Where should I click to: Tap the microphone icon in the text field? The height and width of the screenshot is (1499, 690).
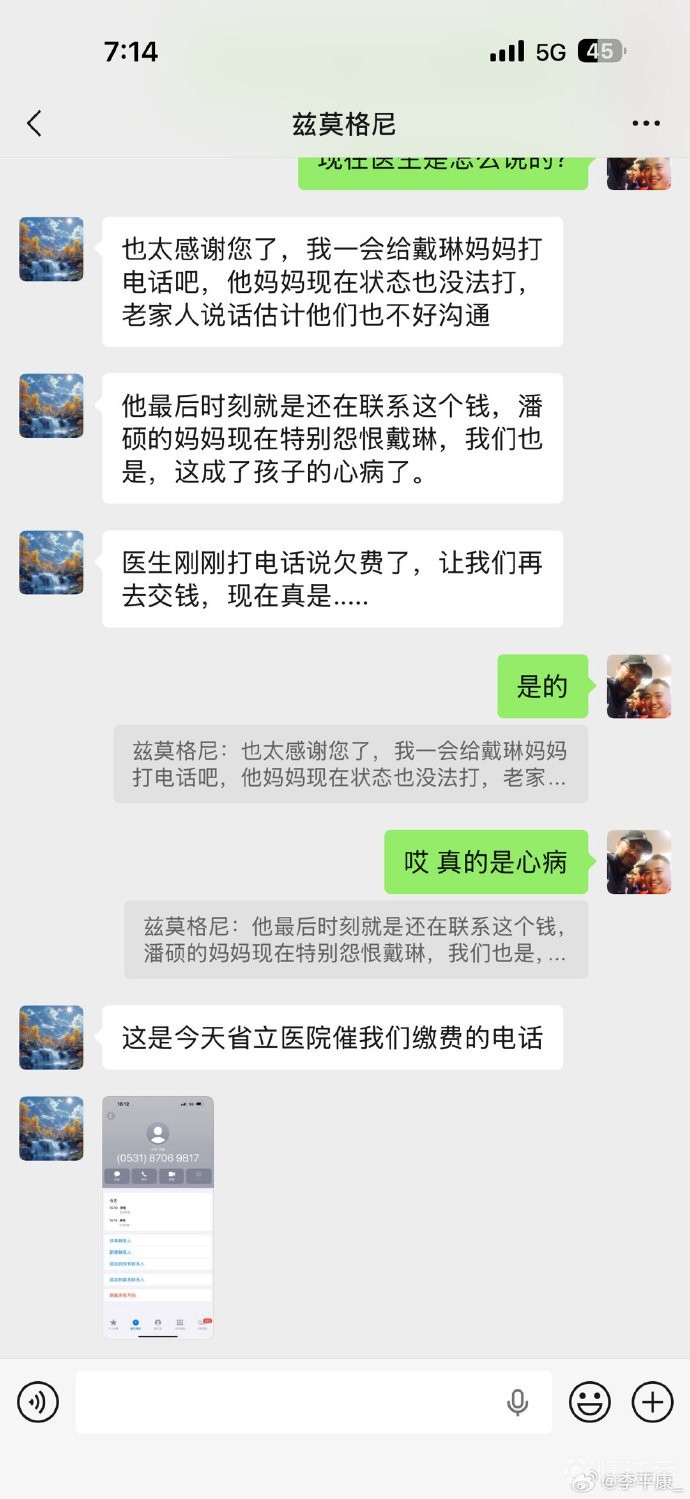517,1402
